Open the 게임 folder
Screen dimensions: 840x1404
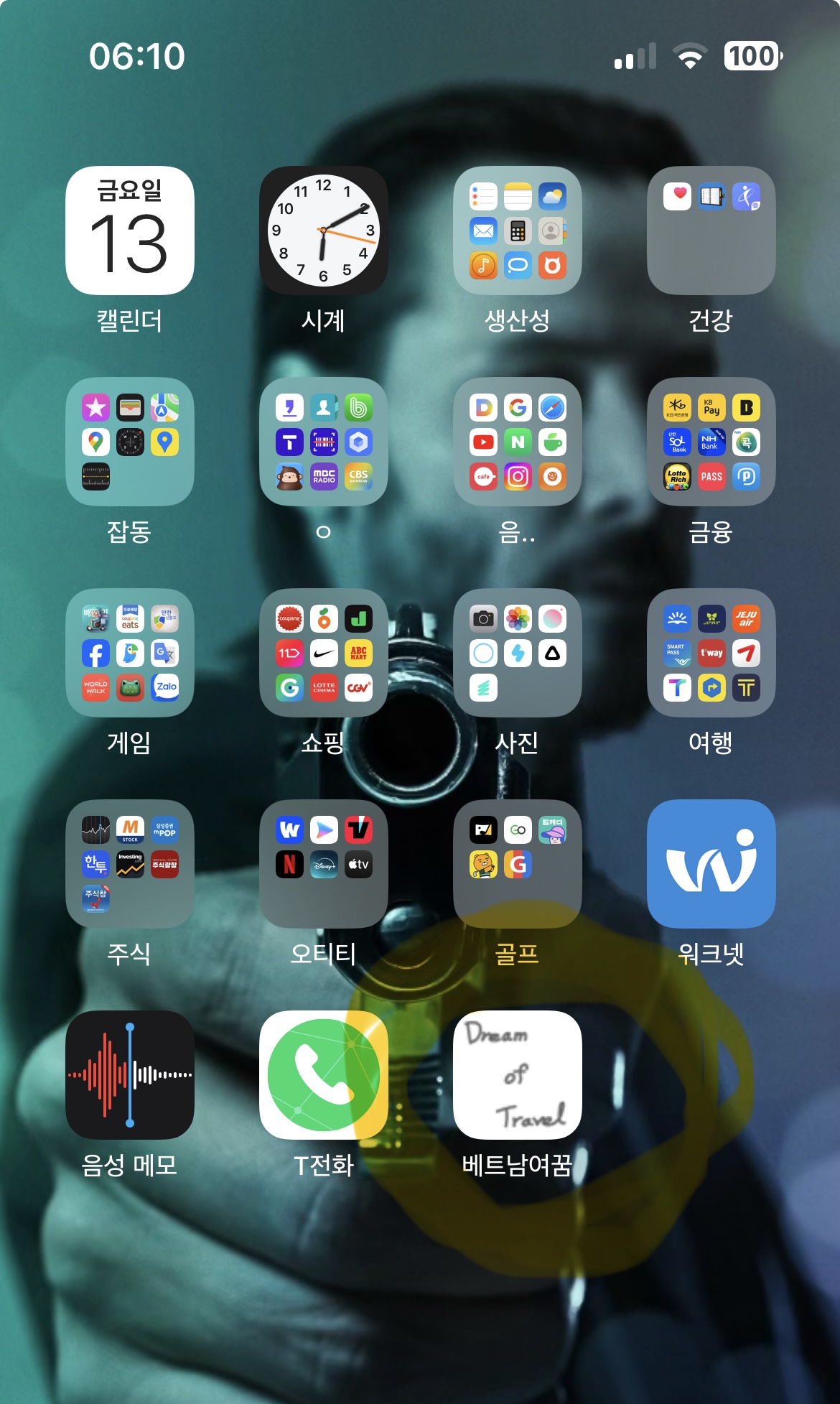(x=129, y=653)
